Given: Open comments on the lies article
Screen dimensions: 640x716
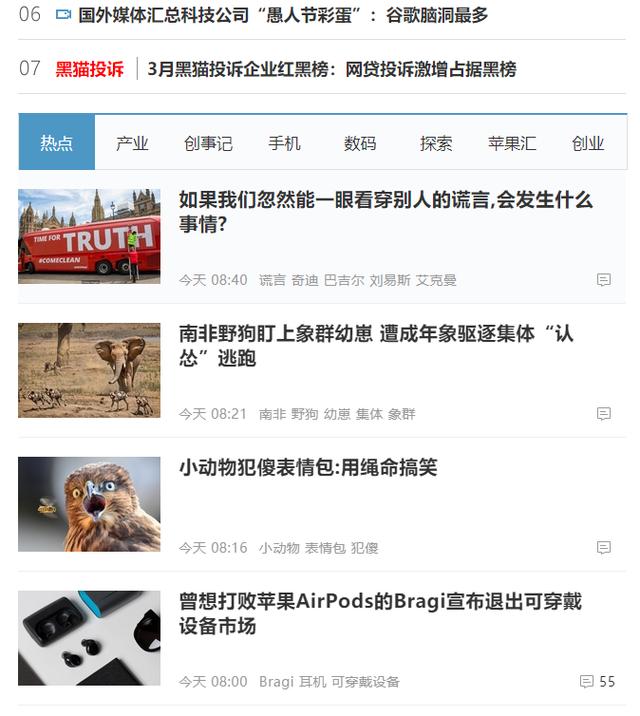Looking at the screenshot, I should tap(603, 280).
